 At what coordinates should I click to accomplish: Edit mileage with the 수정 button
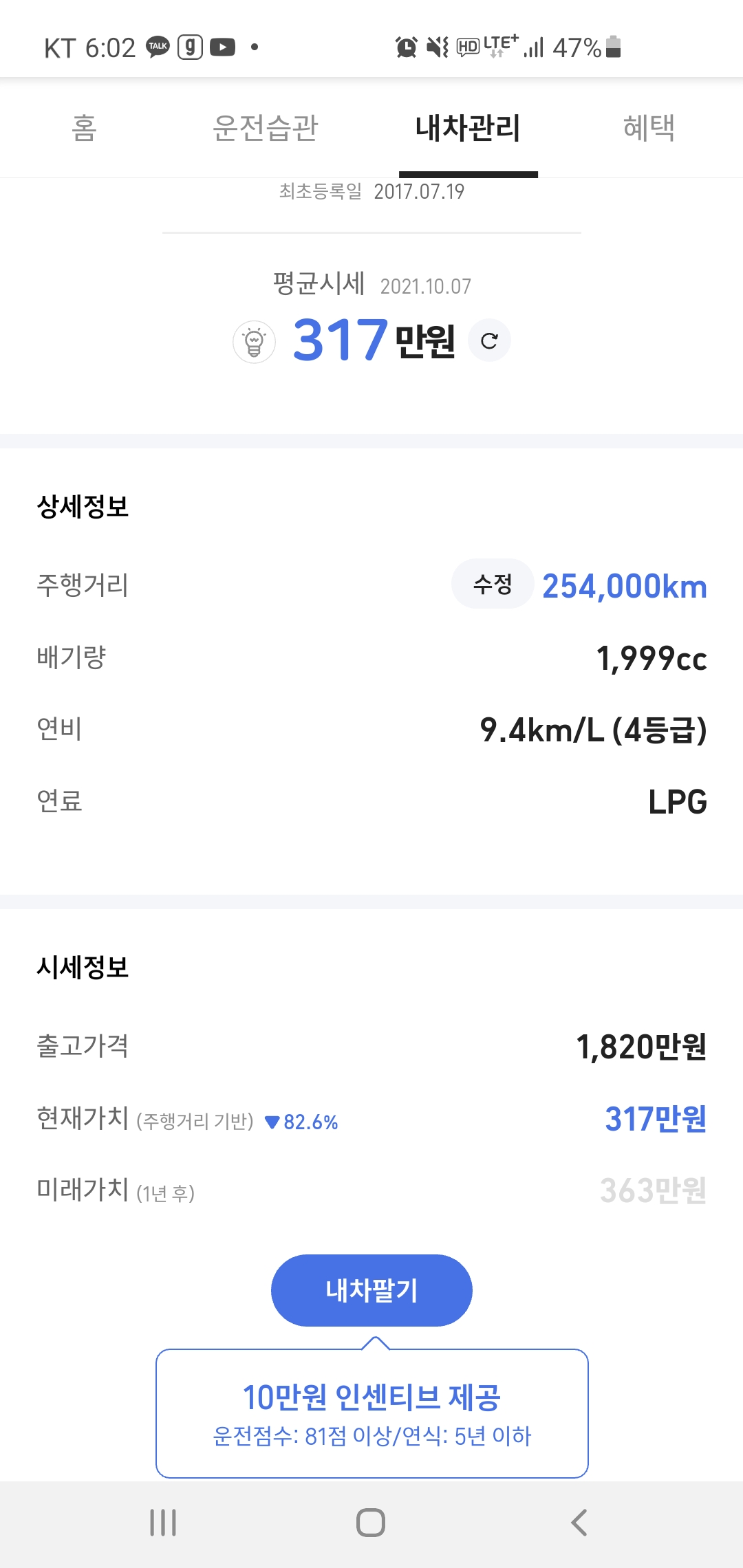[x=493, y=584]
